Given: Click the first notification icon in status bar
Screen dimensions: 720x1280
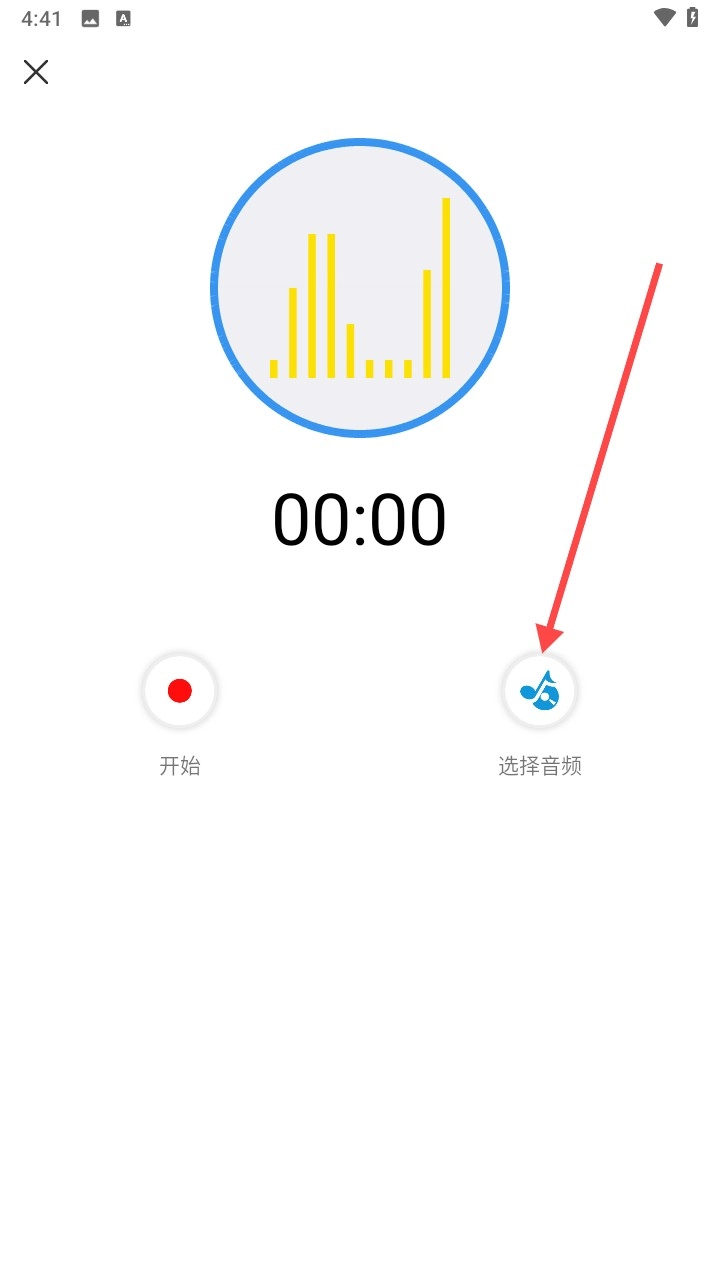Looking at the screenshot, I should (89, 17).
